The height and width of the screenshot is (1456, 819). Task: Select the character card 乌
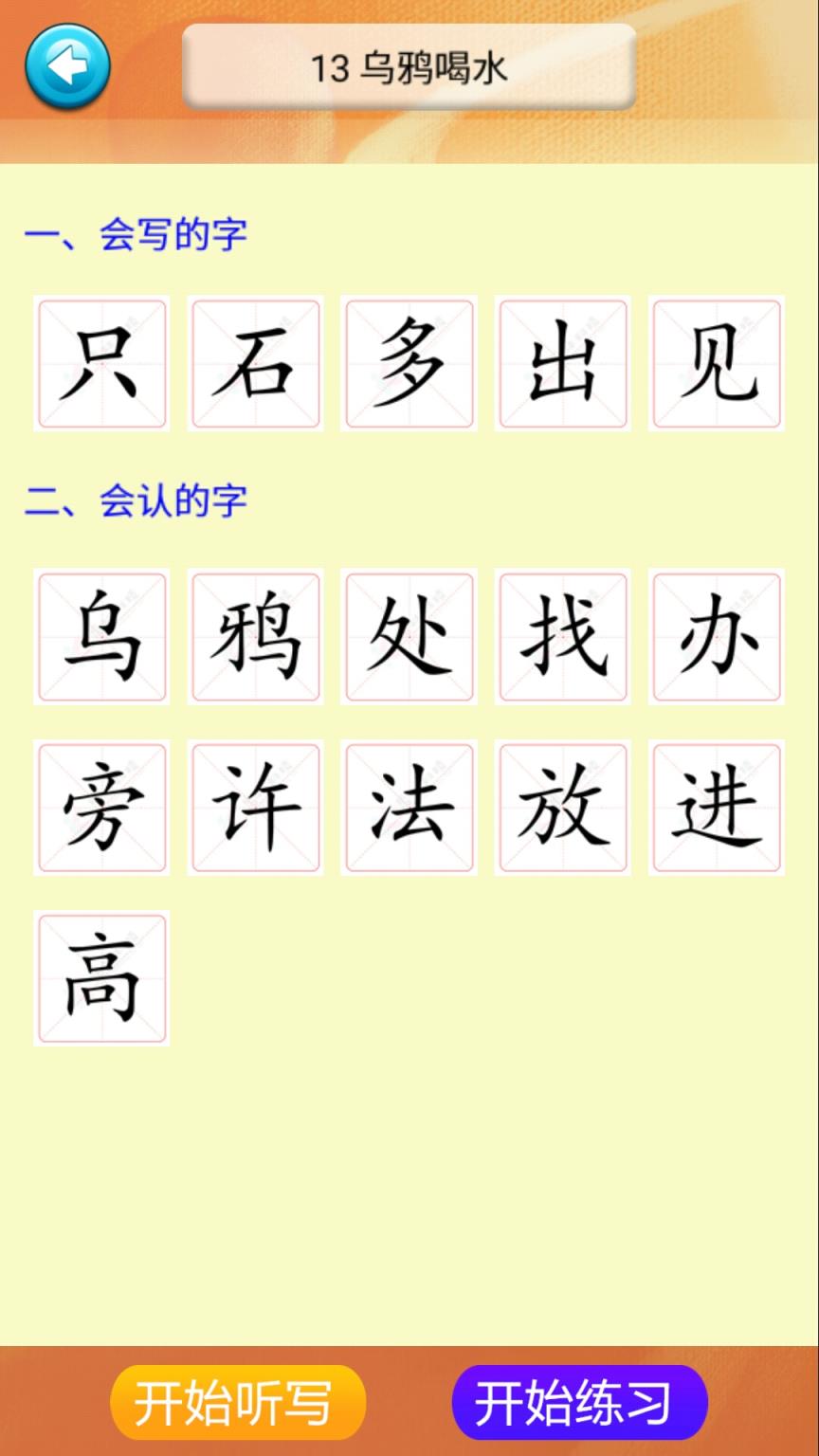(x=101, y=637)
